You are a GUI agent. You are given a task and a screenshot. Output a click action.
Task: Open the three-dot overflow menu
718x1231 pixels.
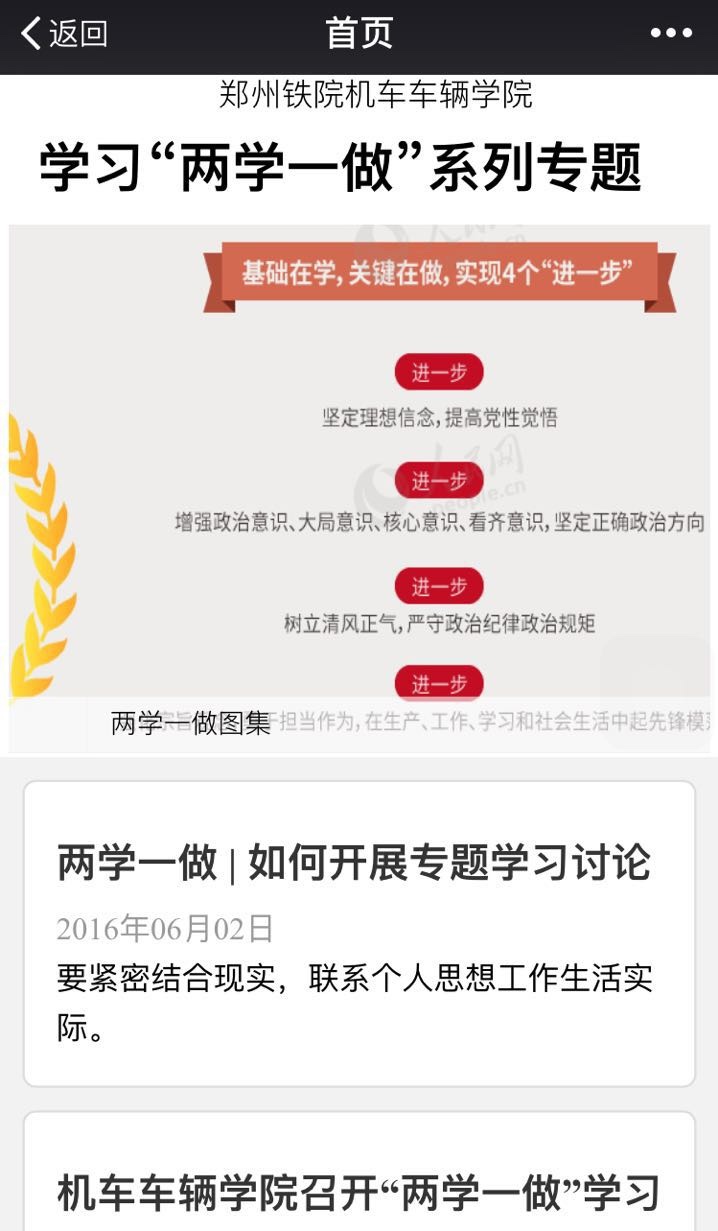point(671,34)
